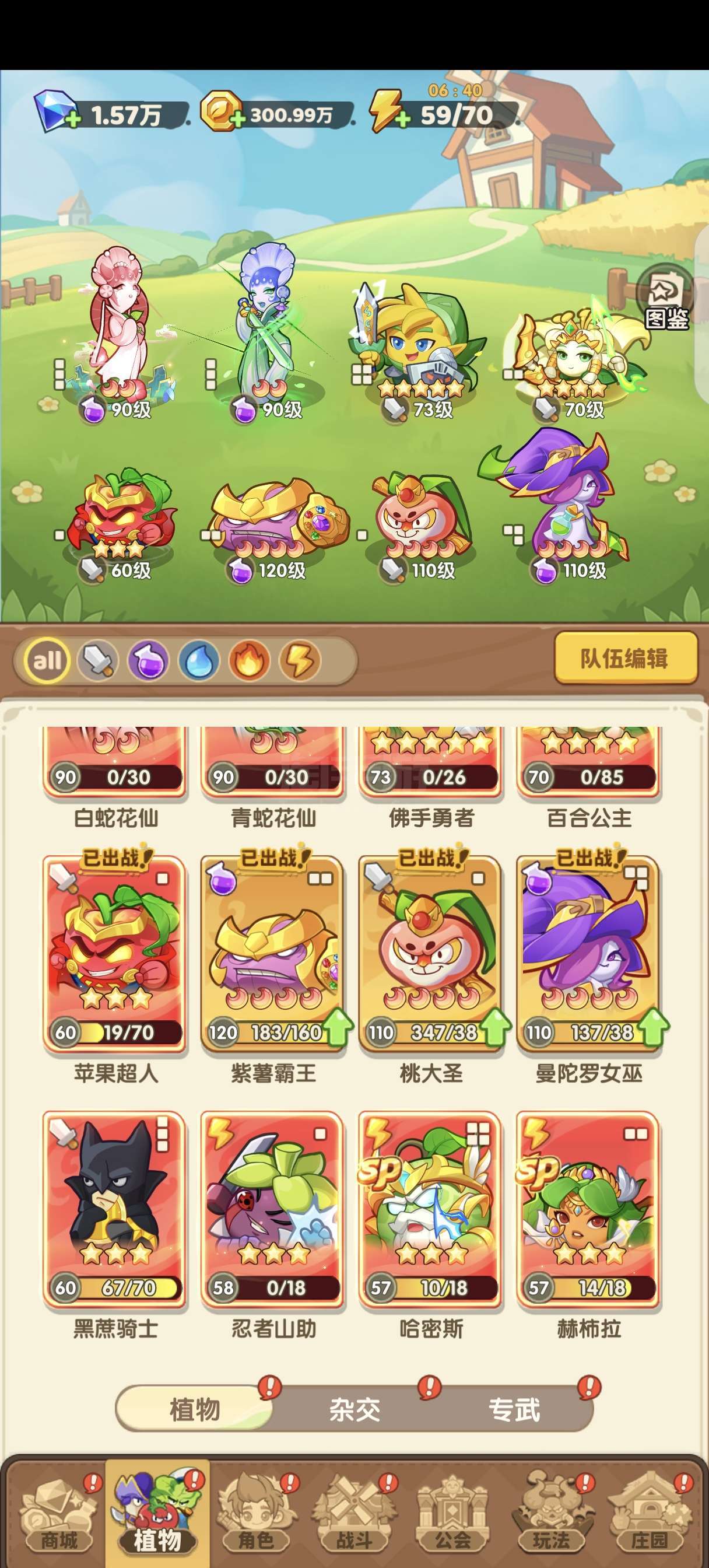Filter plants by the fire type
The height and width of the screenshot is (1568, 709).
[249, 660]
